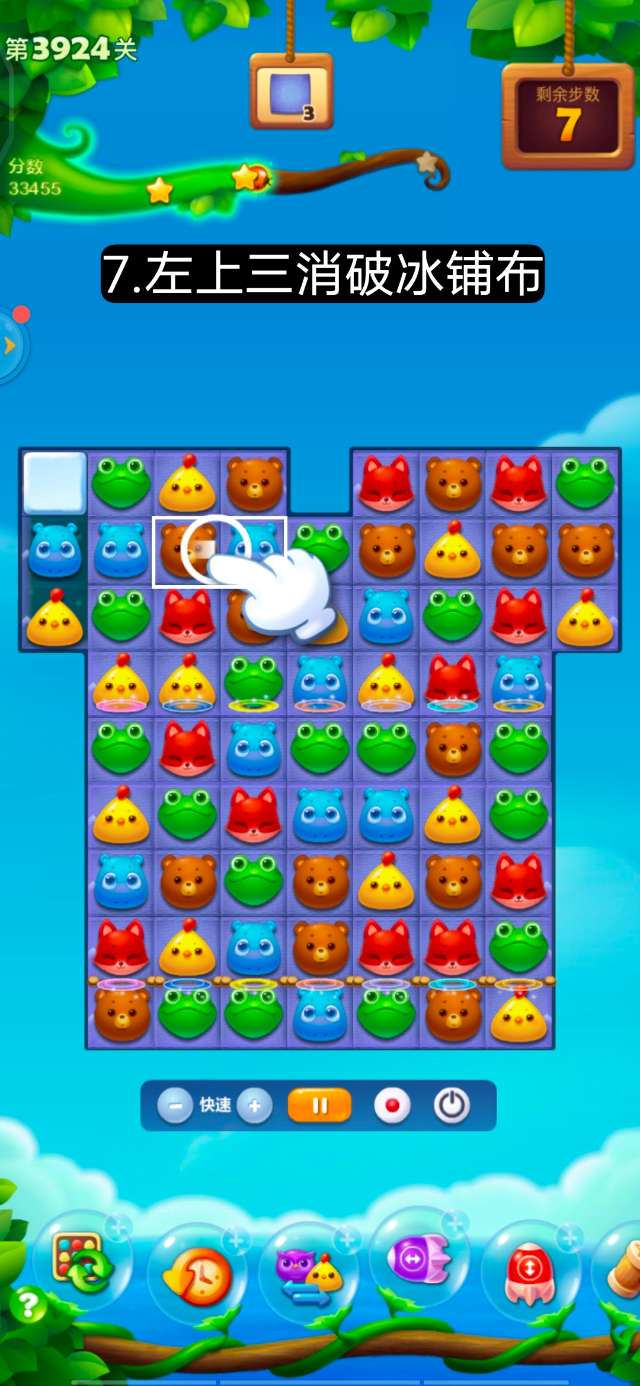The width and height of the screenshot is (640, 1386).
Task: Increase the 快速 speed with plus button
Action: (x=254, y=1106)
